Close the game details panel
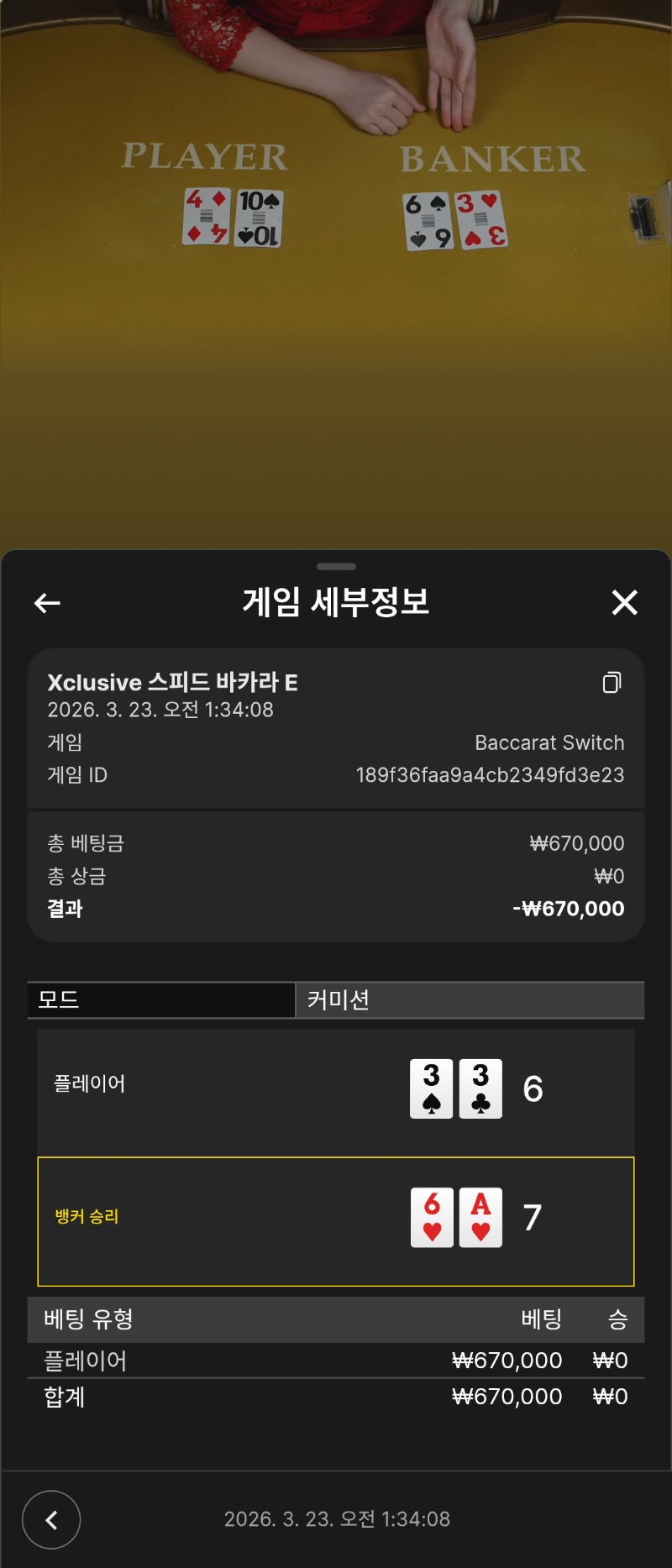 [x=624, y=602]
